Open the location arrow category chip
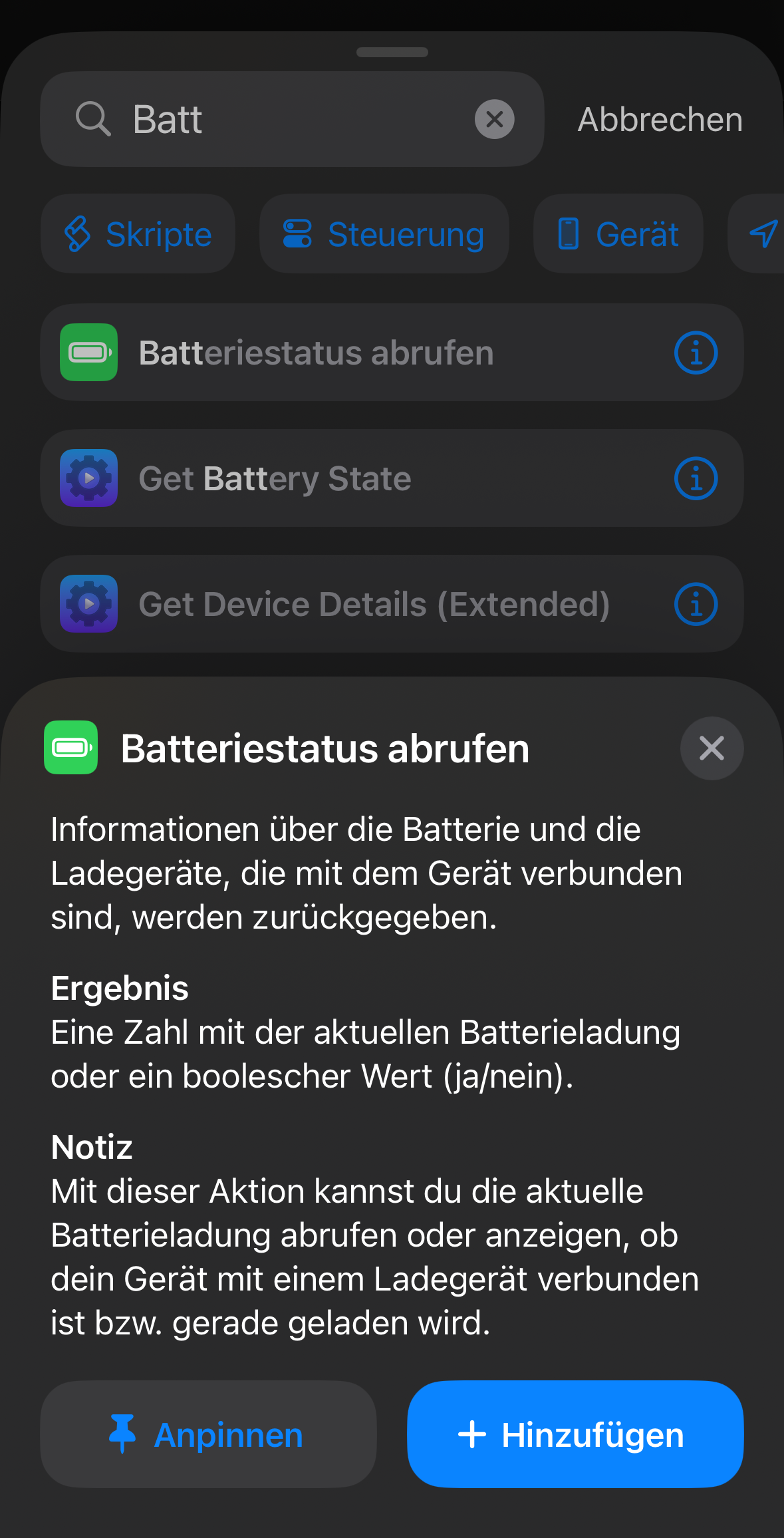 click(x=761, y=234)
